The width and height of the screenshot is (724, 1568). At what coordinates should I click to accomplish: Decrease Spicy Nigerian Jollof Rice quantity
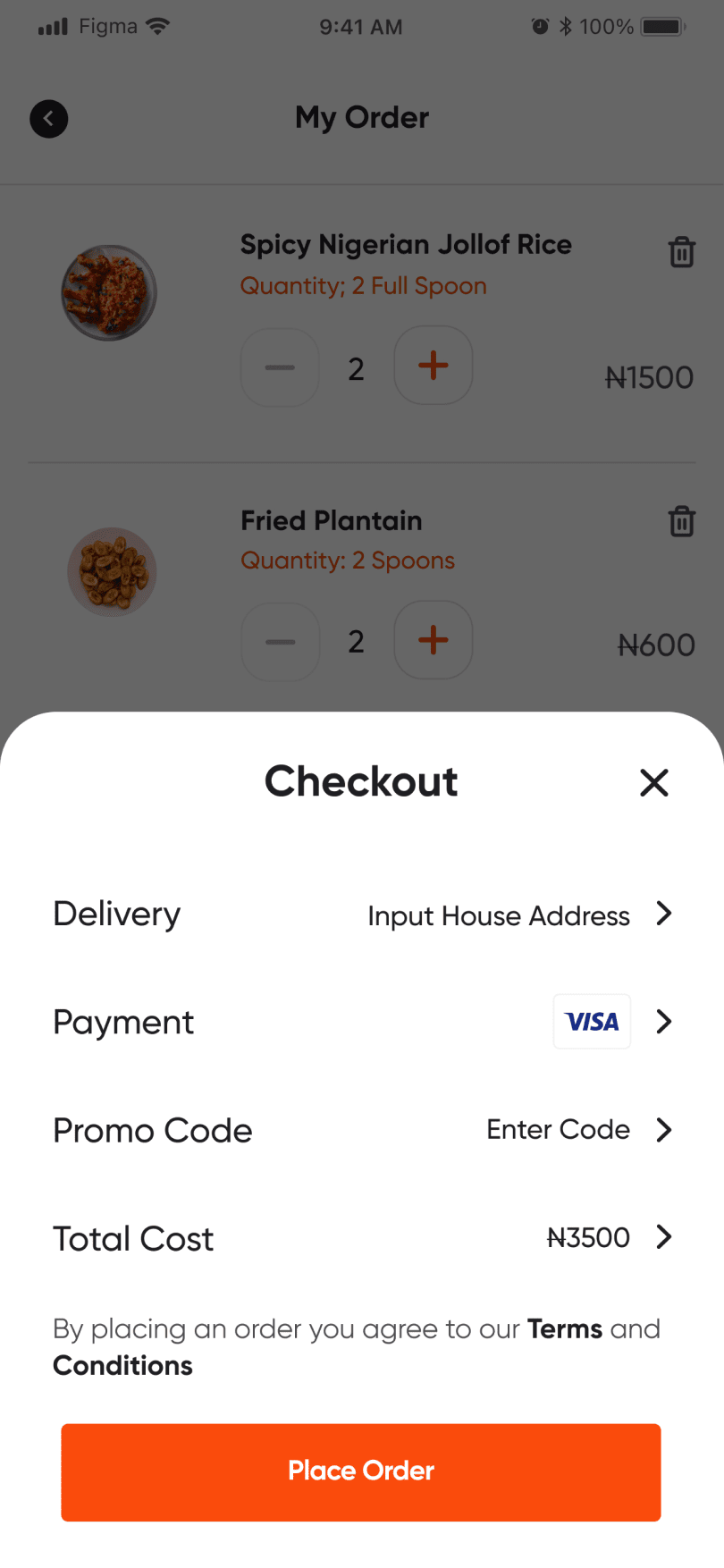(280, 367)
